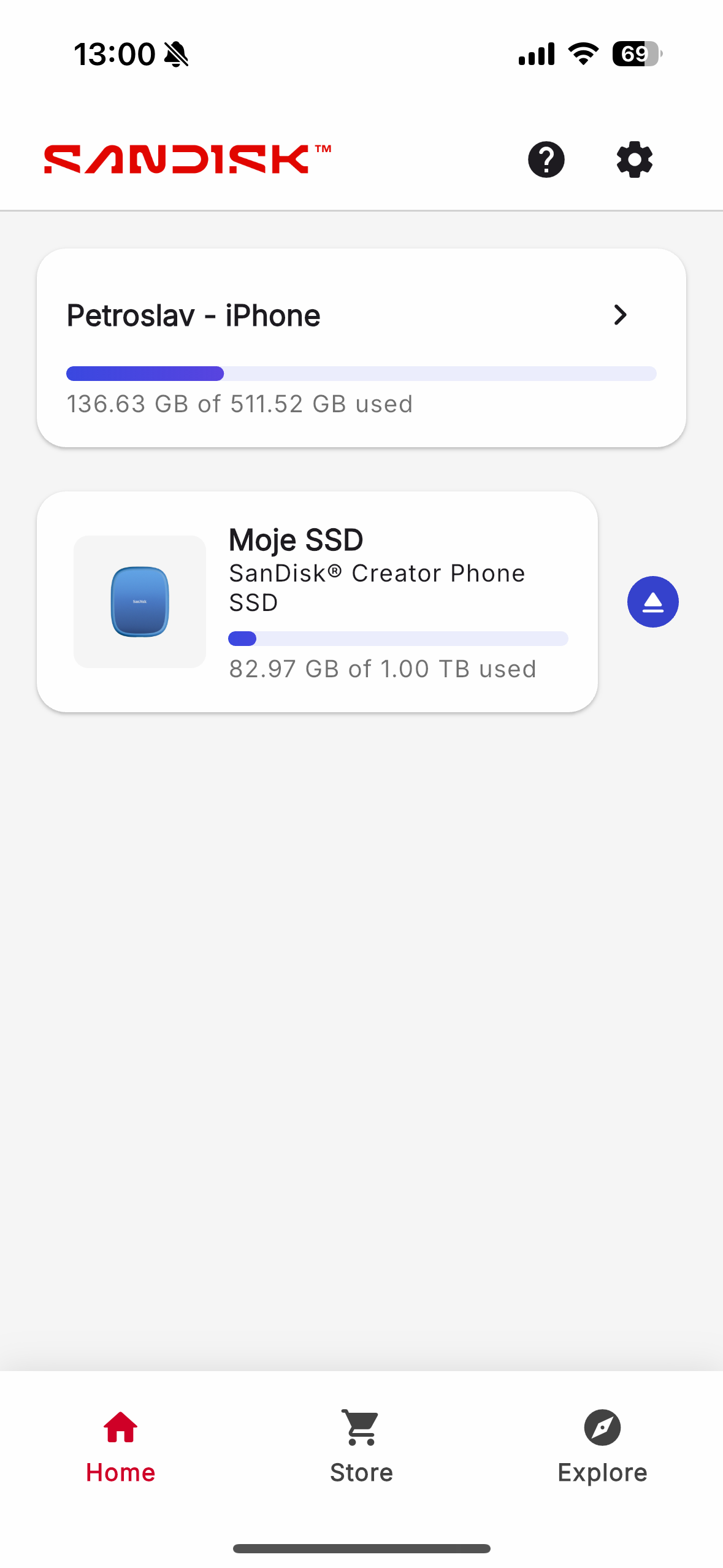This screenshot has height=1568, width=723.
Task: Switch to the Home tab
Action: [121, 1447]
